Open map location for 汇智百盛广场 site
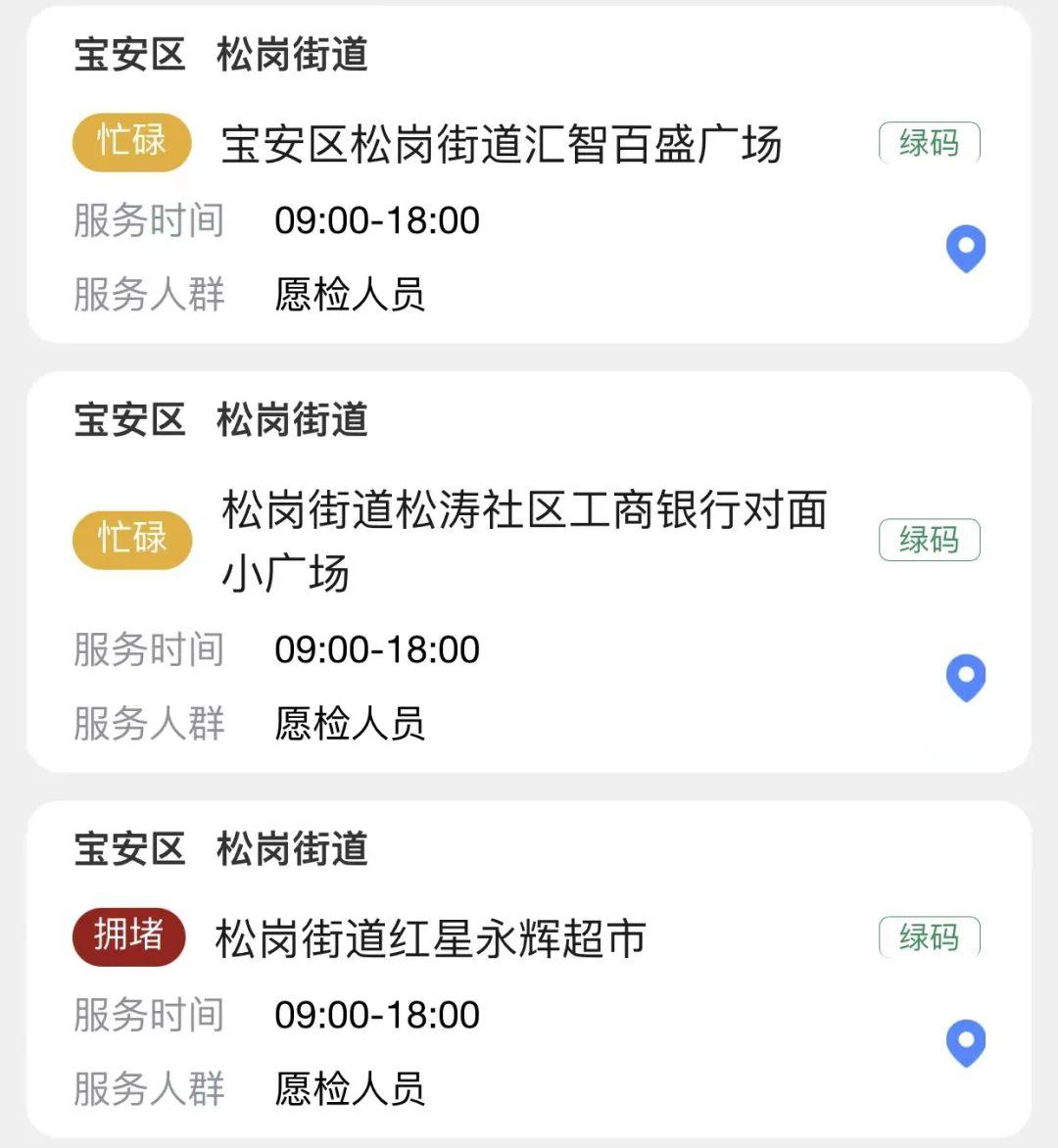1058x1148 pixels. point(965,248)
